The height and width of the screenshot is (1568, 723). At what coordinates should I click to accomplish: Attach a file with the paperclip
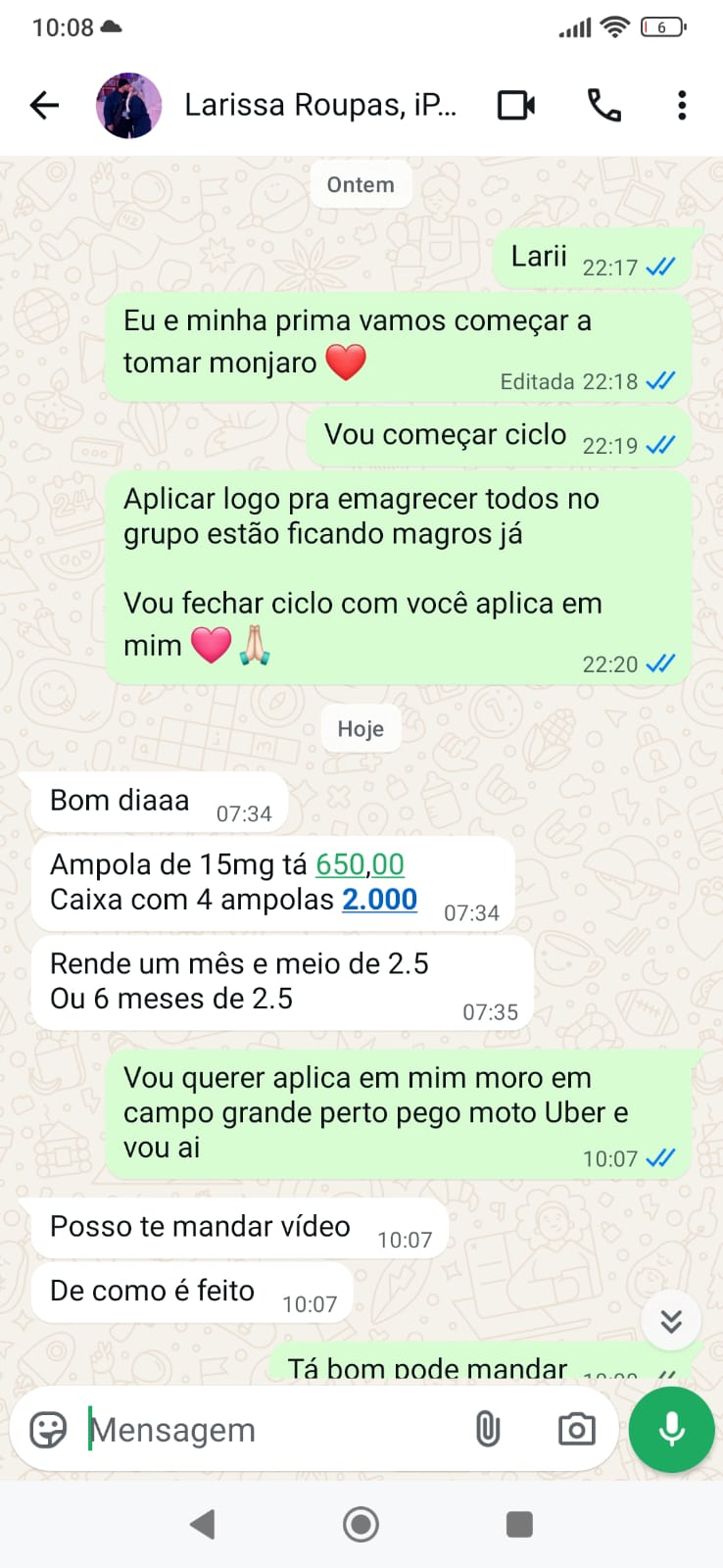pos(487,1430)
